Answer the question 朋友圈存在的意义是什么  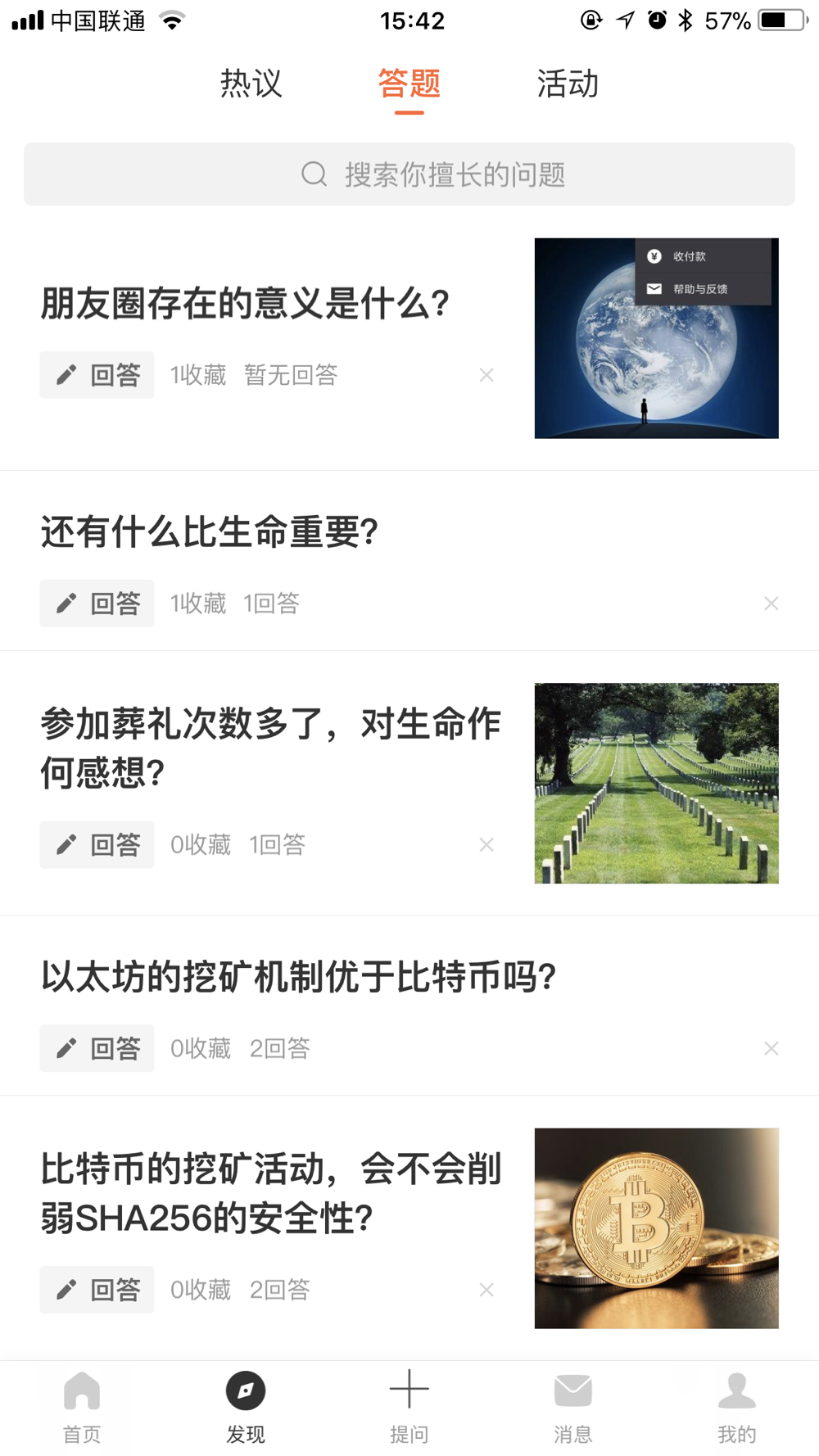click(97, 375)
